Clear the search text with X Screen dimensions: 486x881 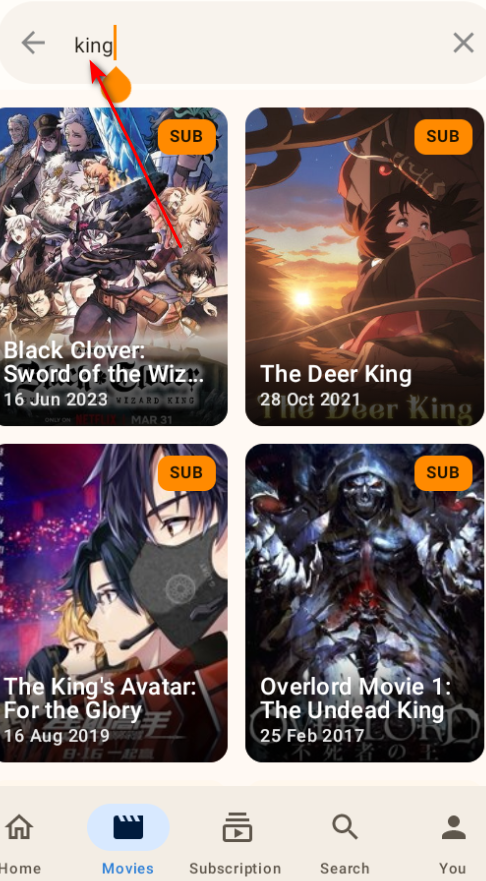(x=463, y=43)
